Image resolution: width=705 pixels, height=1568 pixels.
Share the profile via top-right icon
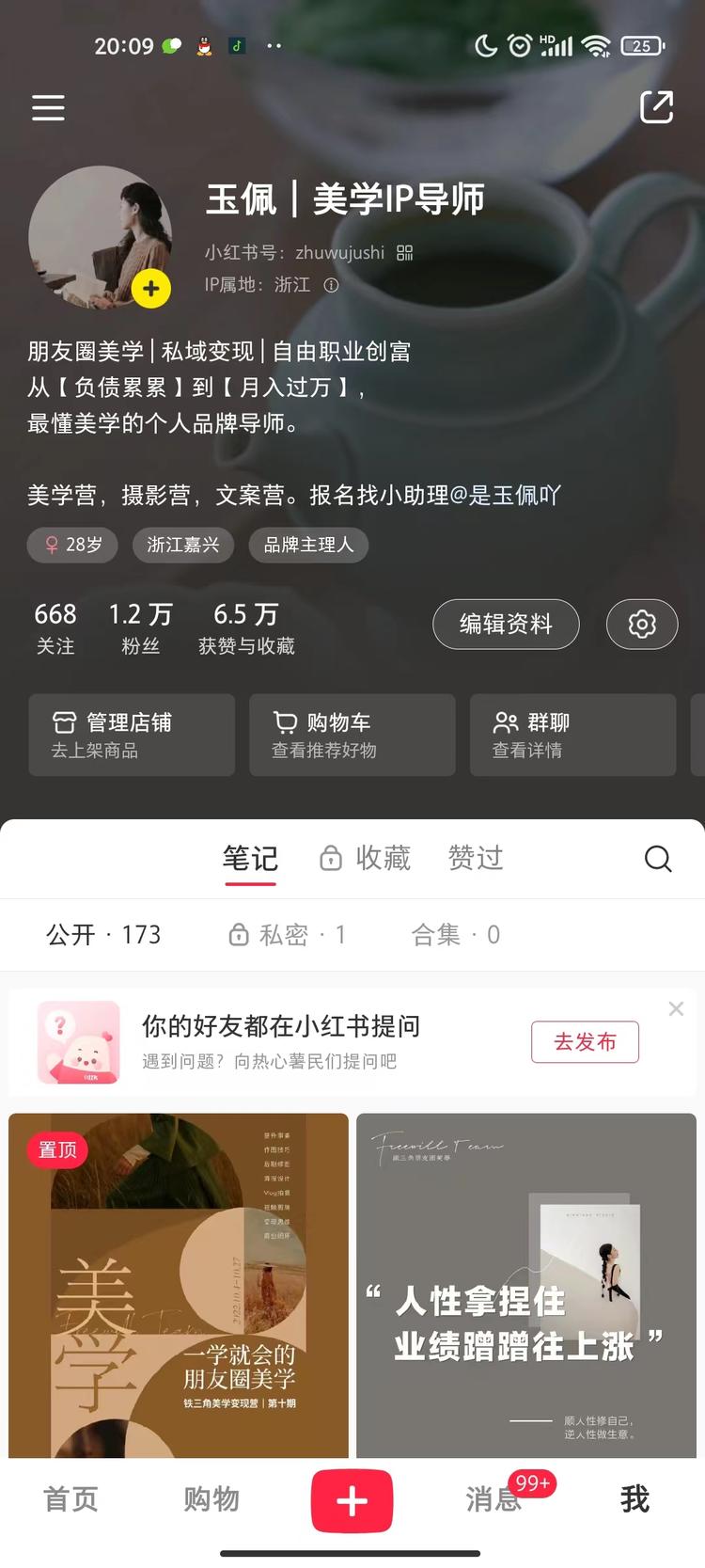656,107
